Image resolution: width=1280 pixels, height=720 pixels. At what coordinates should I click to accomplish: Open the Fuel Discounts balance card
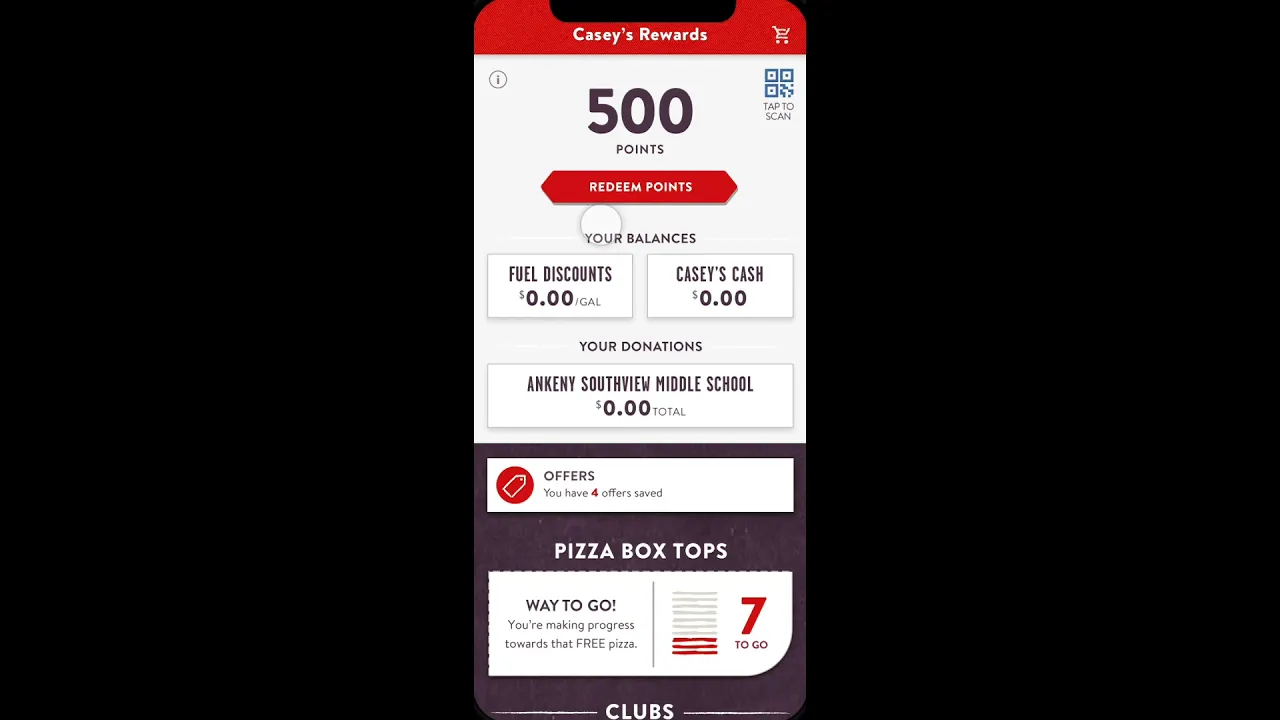pos(560,286)
